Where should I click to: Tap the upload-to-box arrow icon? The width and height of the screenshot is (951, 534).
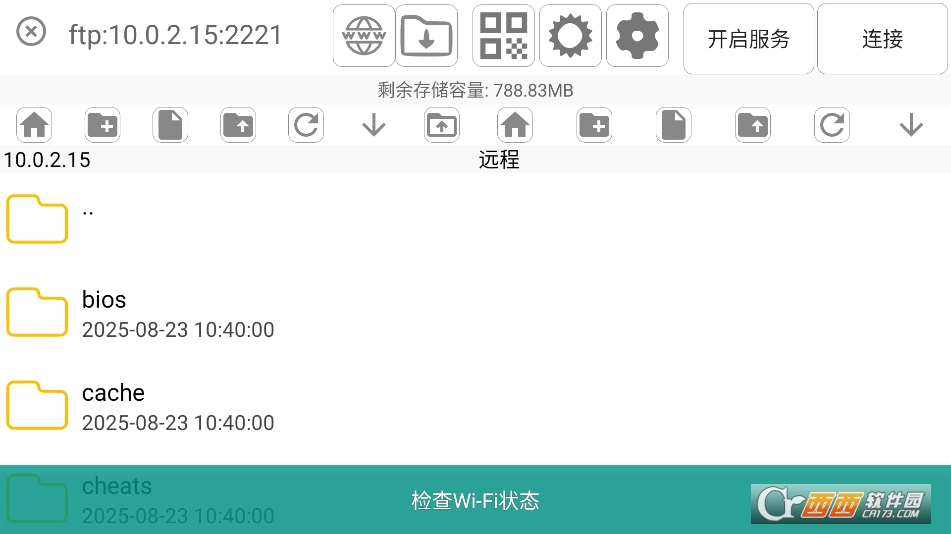click(x=441, y=125)
